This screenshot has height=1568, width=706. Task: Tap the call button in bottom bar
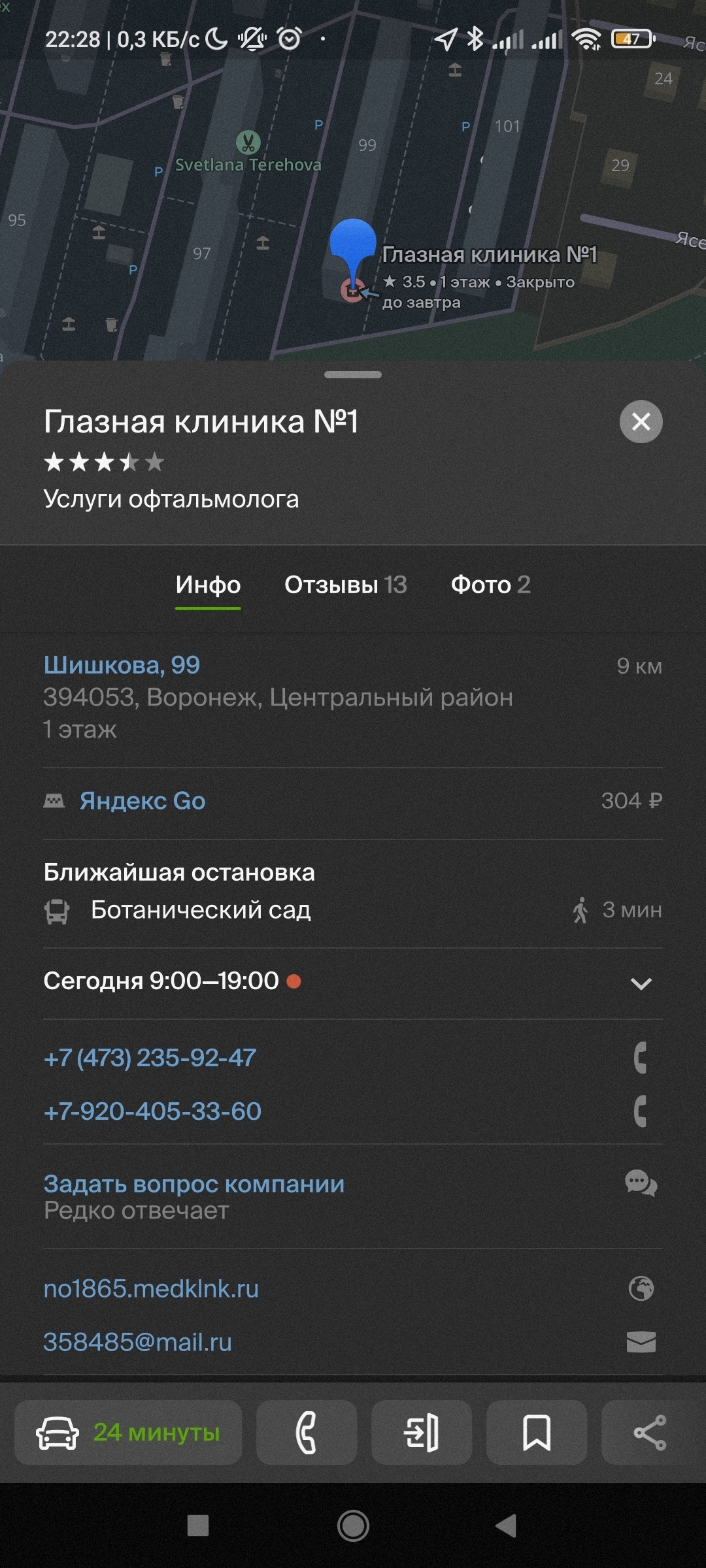306,1432
